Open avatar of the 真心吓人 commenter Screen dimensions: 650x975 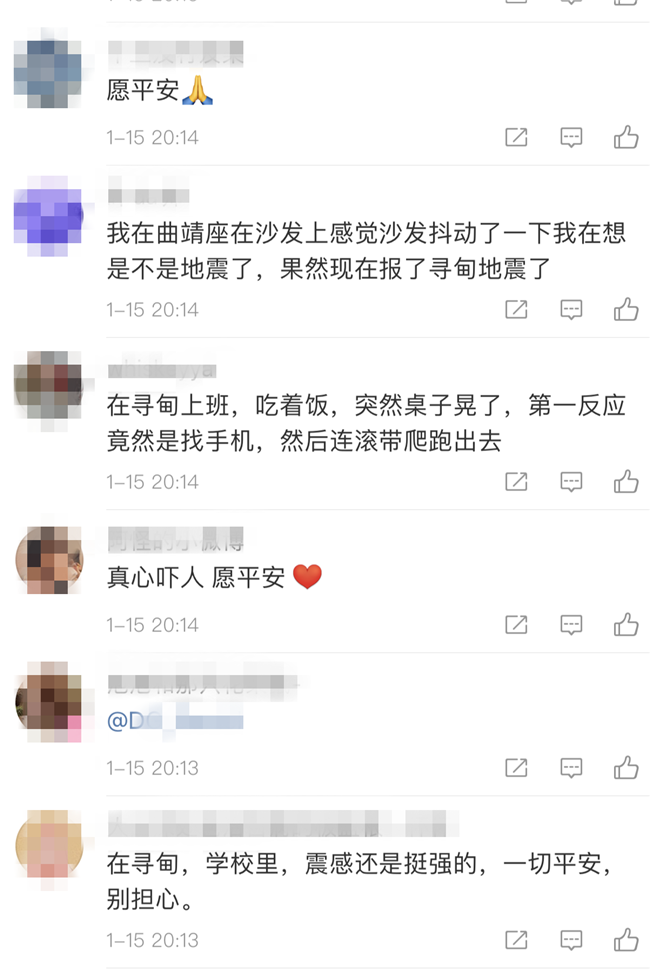48,559
